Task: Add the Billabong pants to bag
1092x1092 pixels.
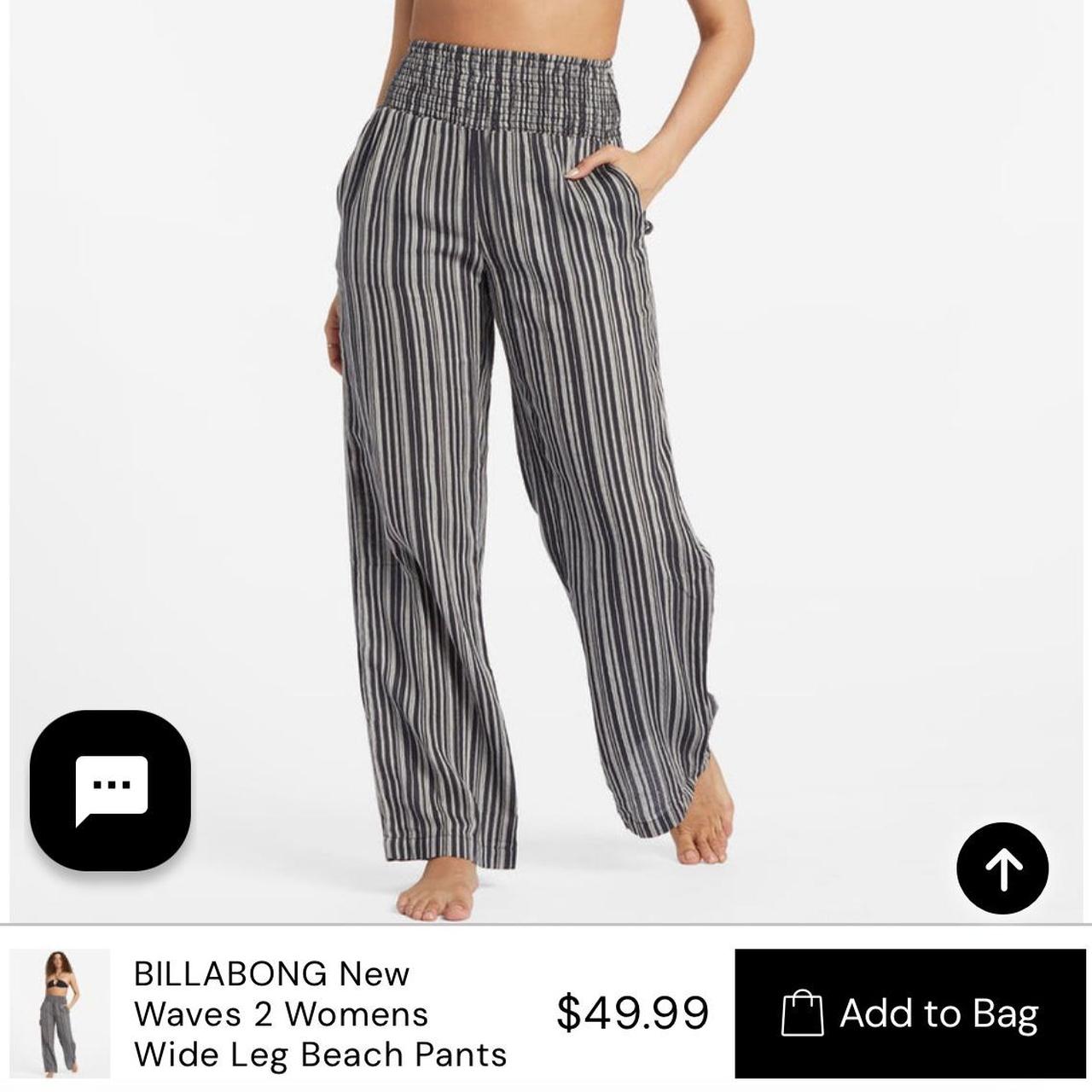Action: (910, 1014)
